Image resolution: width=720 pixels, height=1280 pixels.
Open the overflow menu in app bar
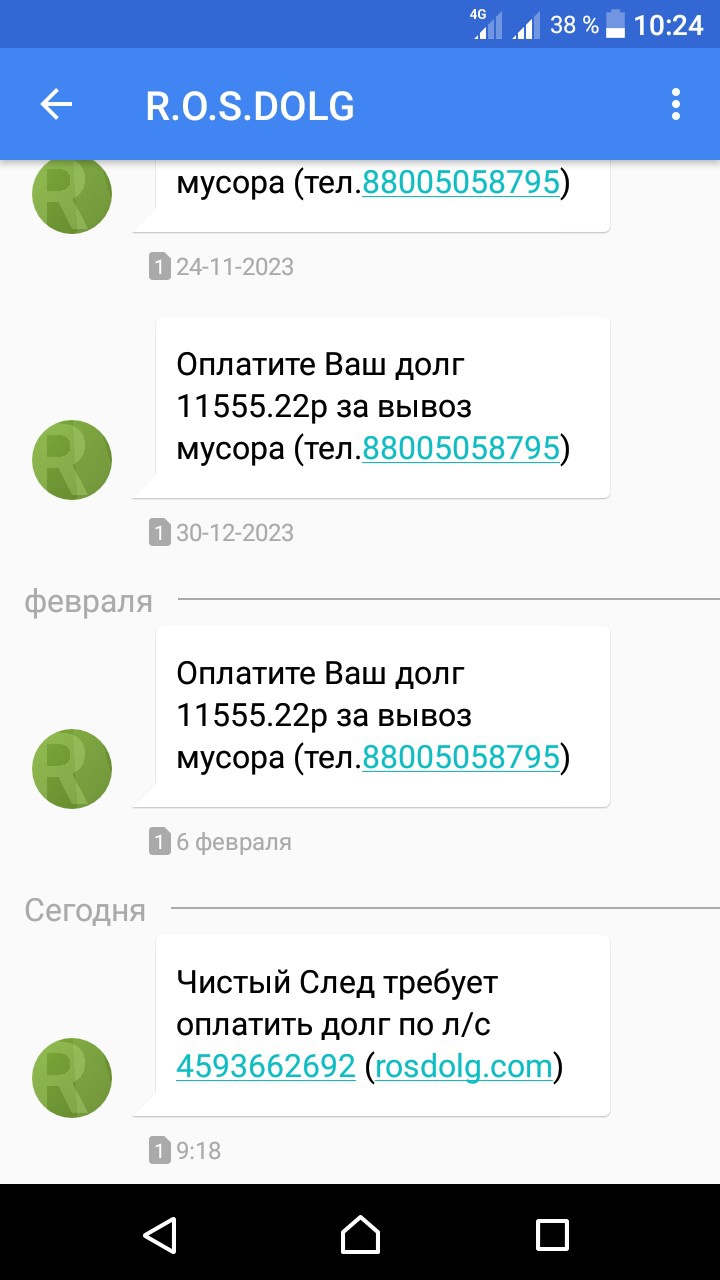tap(676, 105)
